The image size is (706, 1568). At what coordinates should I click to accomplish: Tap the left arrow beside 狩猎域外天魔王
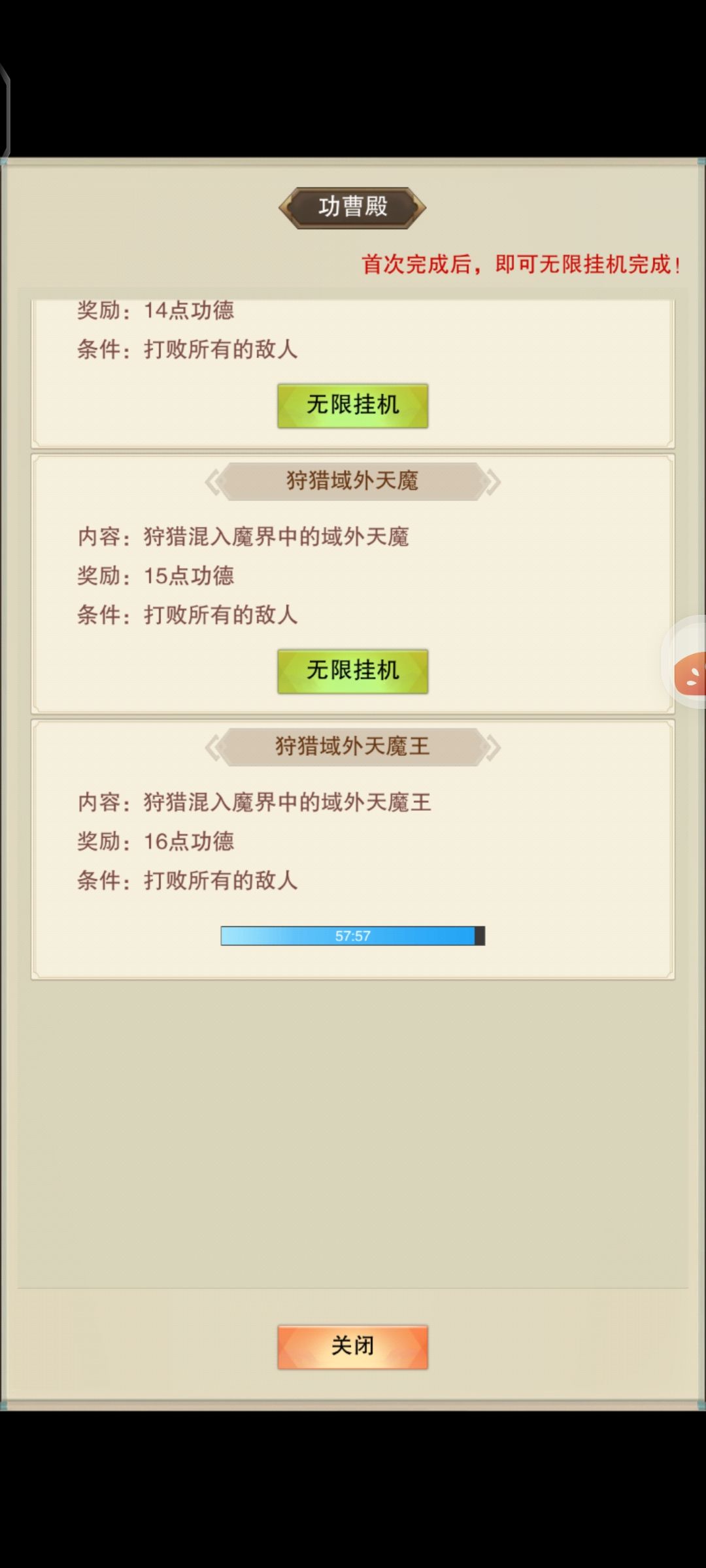pyautogui.click(x=212, y=748)
